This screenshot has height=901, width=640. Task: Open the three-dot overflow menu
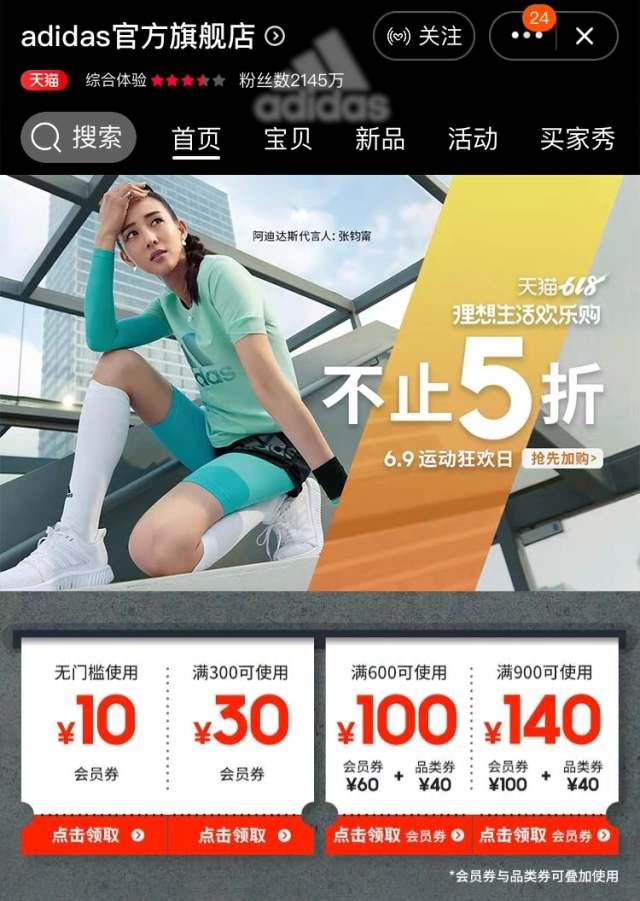tap(527, 37)
